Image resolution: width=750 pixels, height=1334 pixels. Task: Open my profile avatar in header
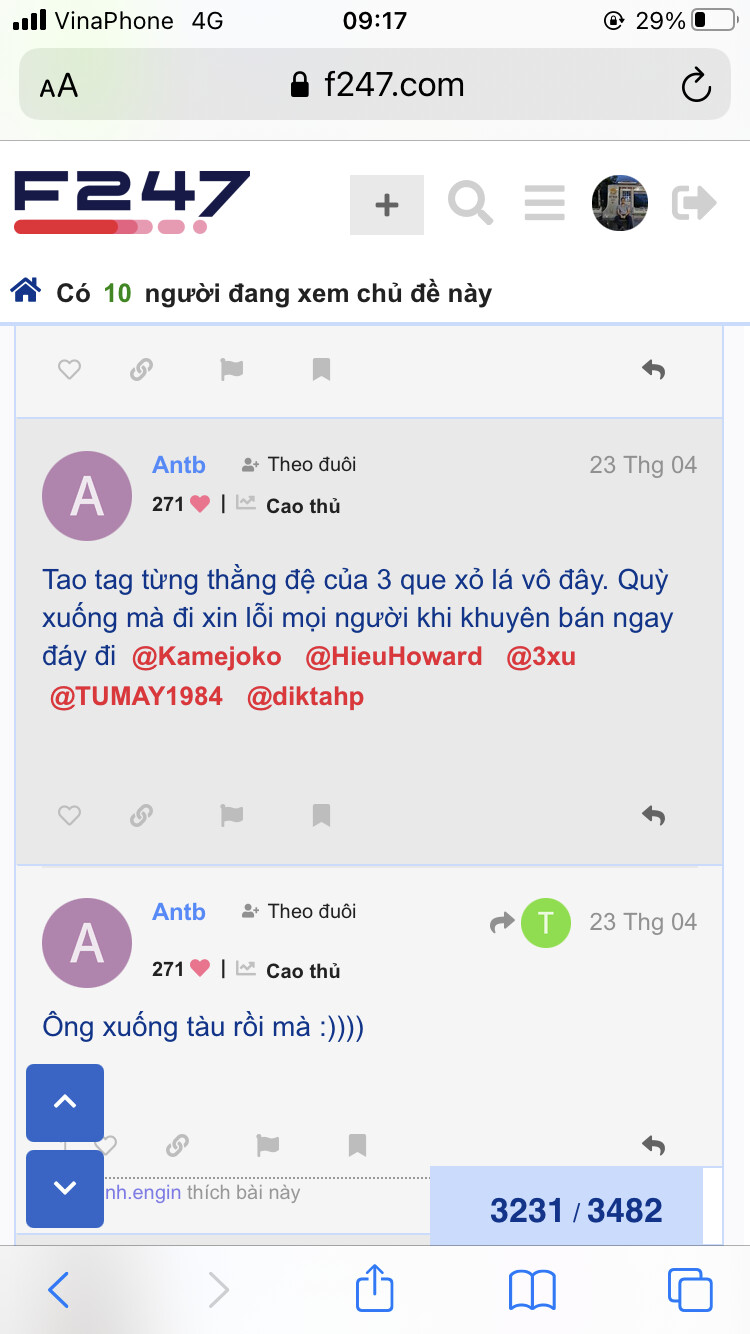tap(619, 203)
